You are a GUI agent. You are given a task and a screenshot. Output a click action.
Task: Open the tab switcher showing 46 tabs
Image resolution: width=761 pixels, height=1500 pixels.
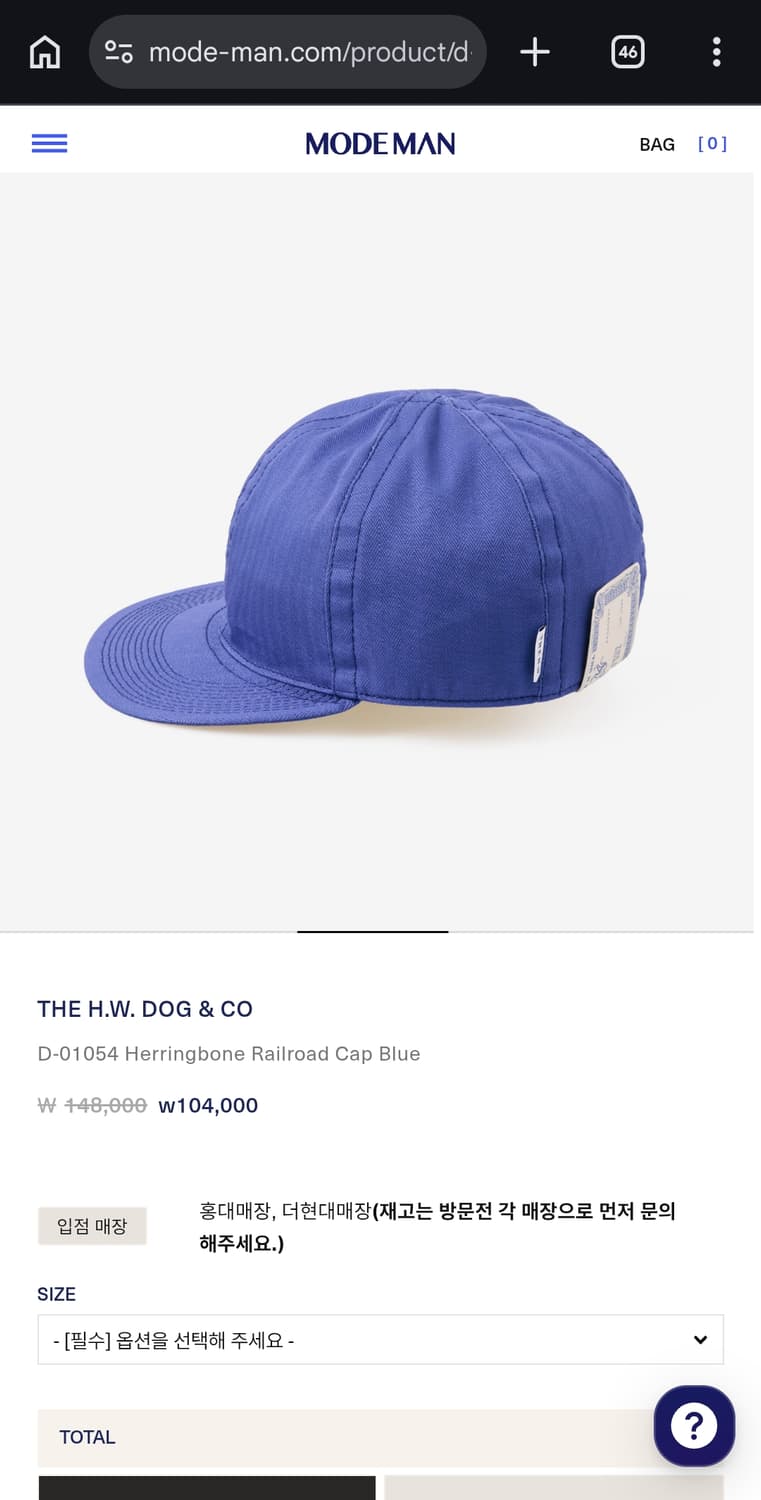[x=627, y=51]
